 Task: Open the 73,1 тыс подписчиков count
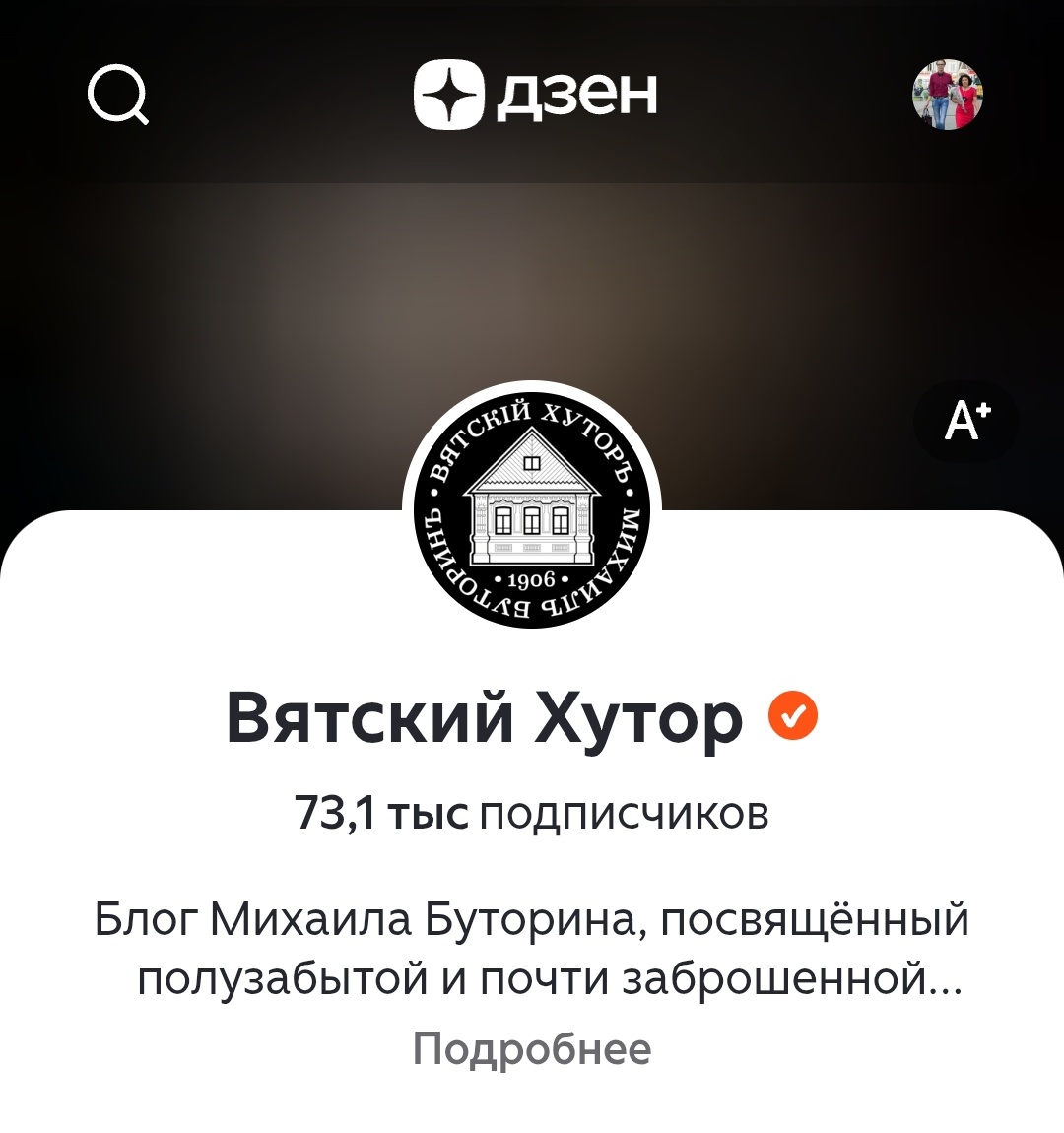532,813
